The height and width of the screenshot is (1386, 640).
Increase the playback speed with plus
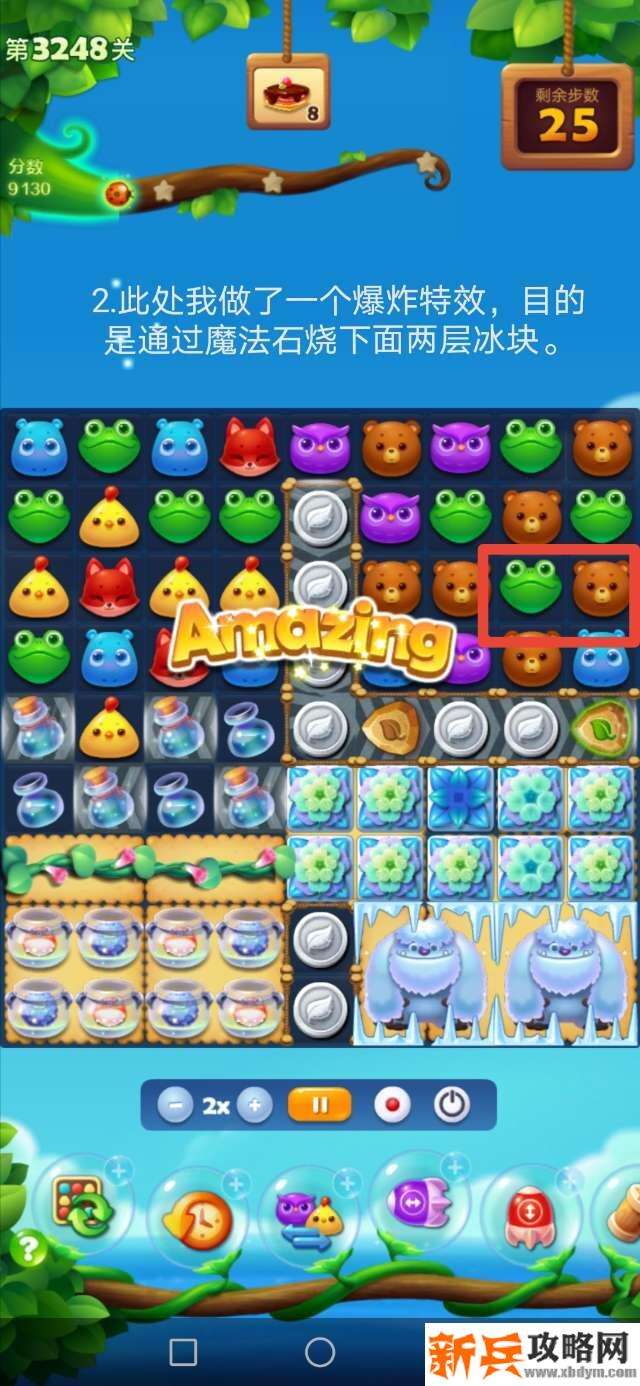(x=255, y=1106)
